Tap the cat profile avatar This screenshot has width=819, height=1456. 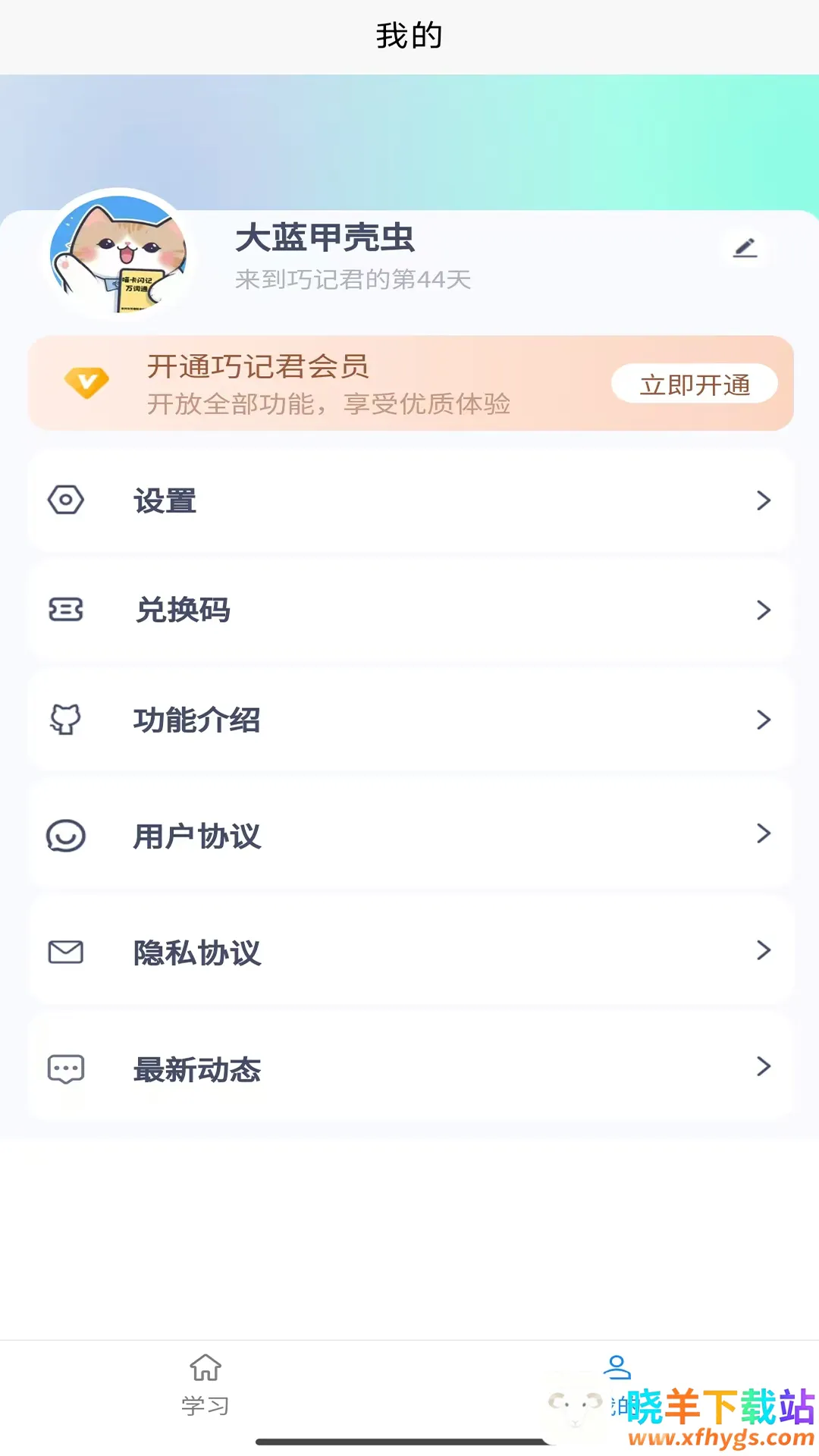pyautogui.click(x=118, y=254)
